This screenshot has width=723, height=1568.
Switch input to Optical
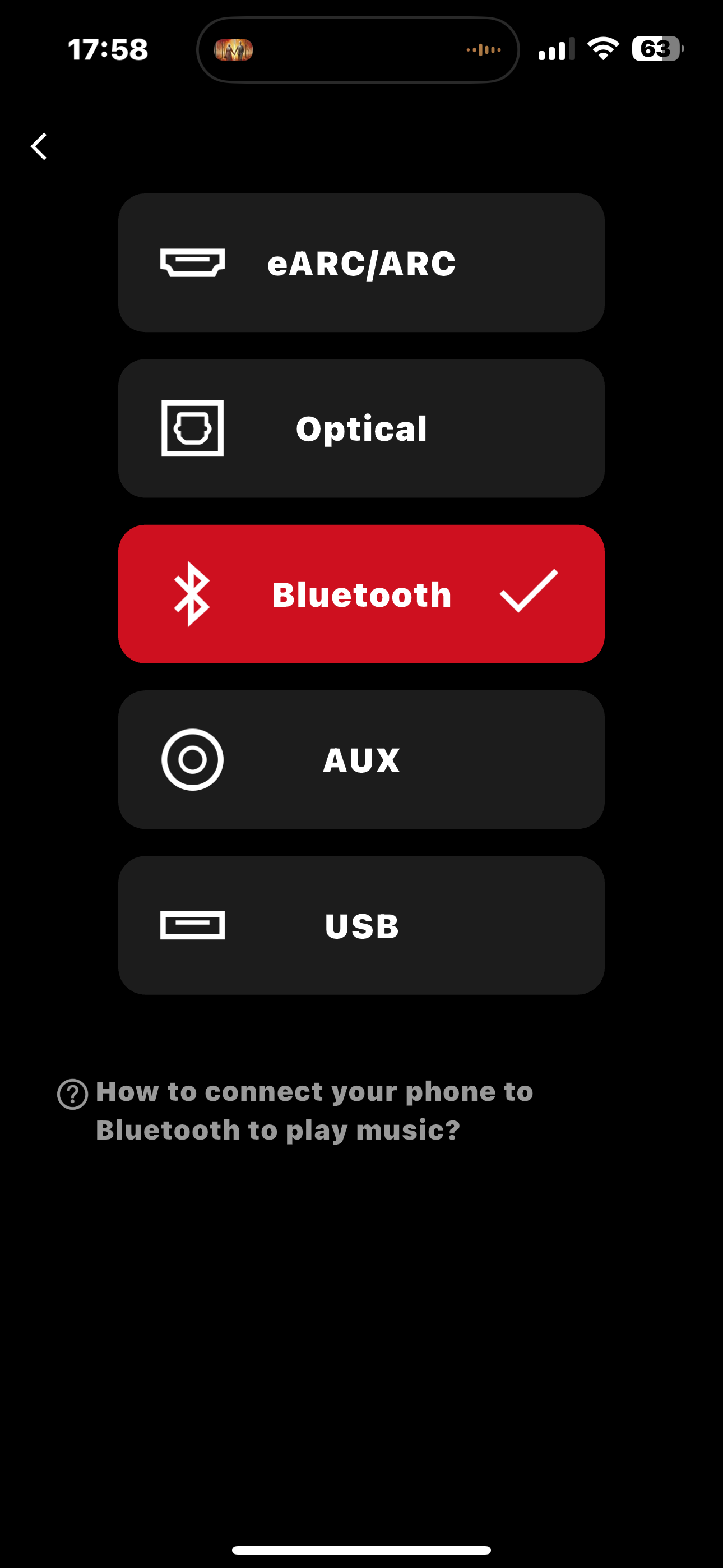point(361,428)
